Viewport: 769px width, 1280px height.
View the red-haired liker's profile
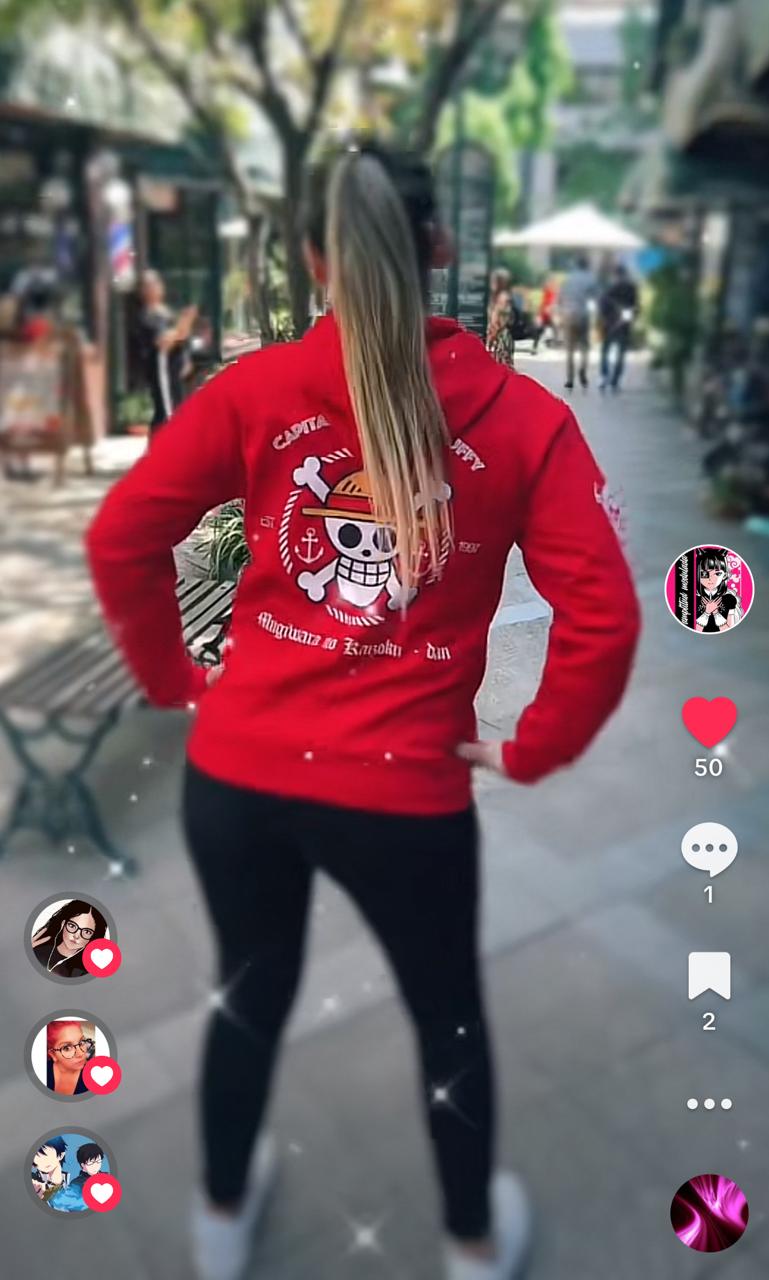[70, 1055]
